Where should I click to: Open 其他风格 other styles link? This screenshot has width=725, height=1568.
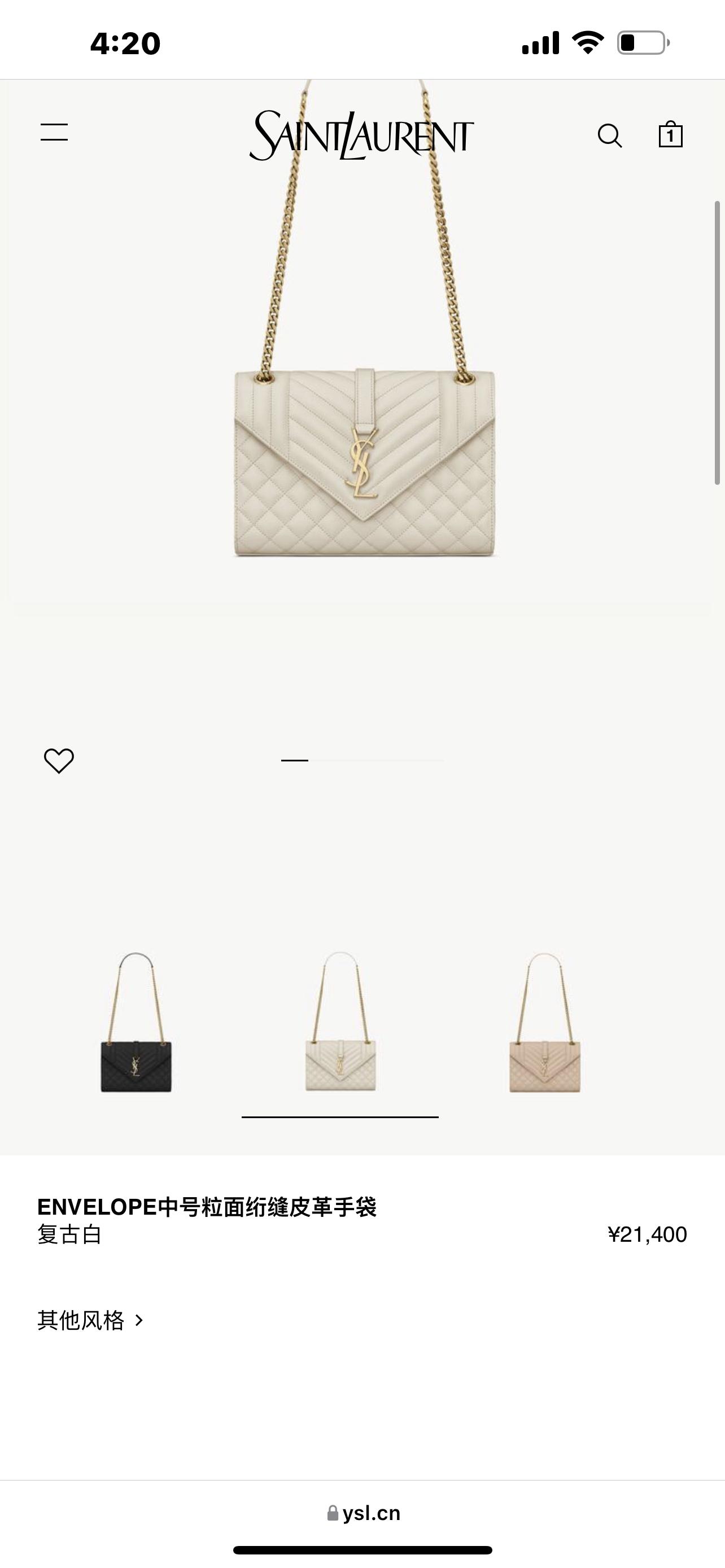click(91, 1320)
